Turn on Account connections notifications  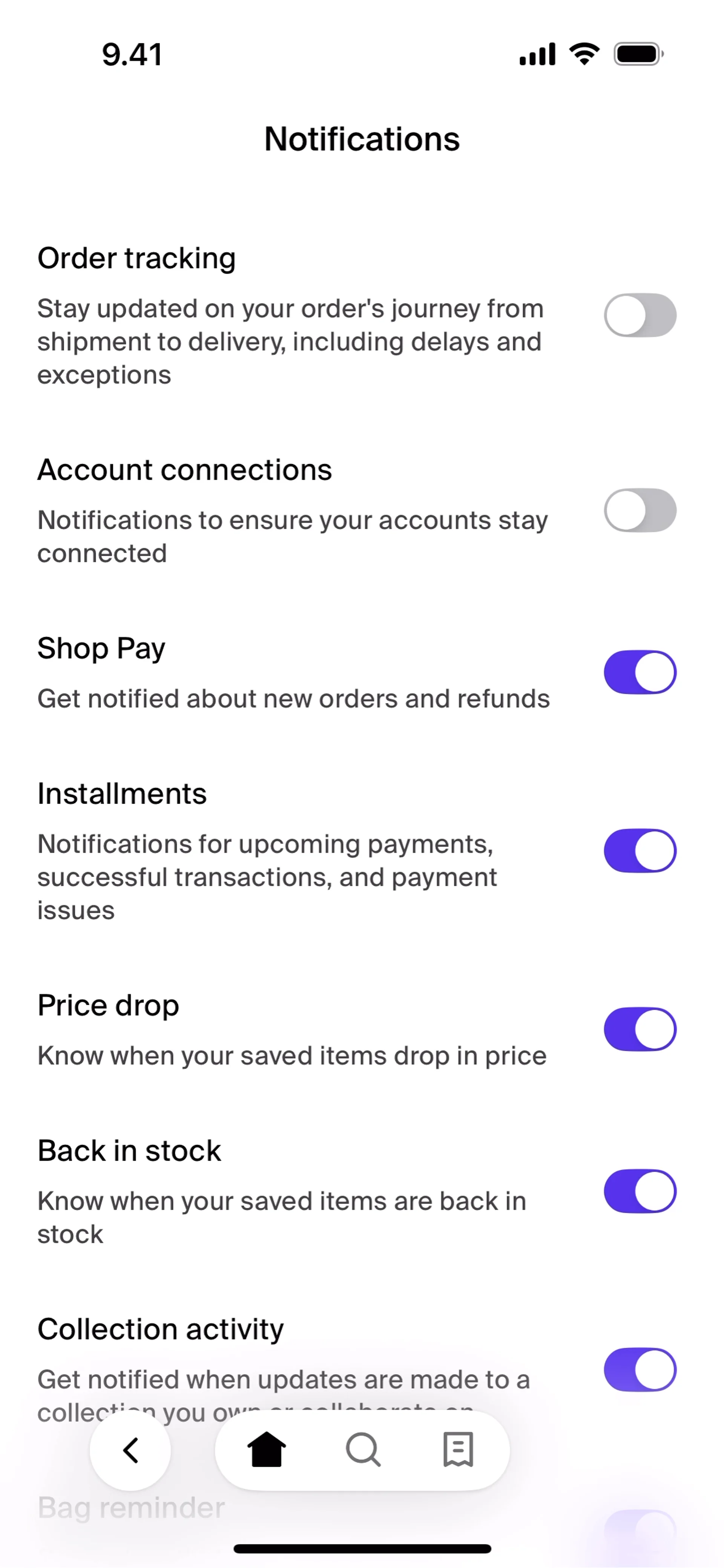640,510
